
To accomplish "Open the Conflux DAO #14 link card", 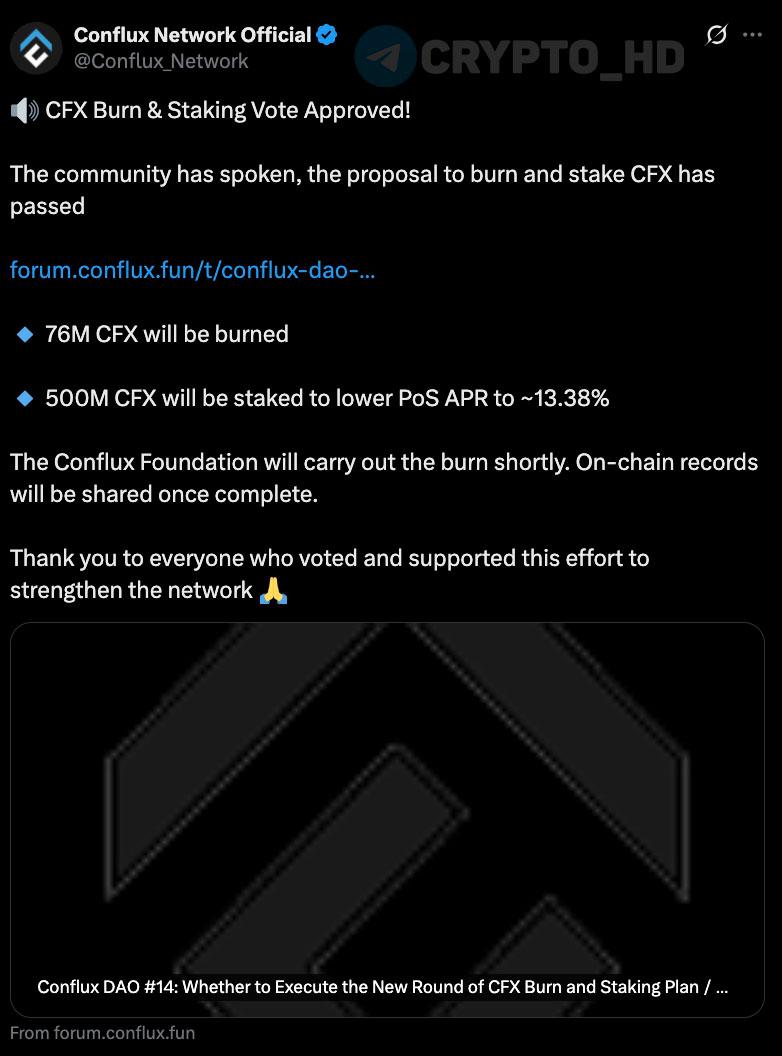I will click(387, 820).
